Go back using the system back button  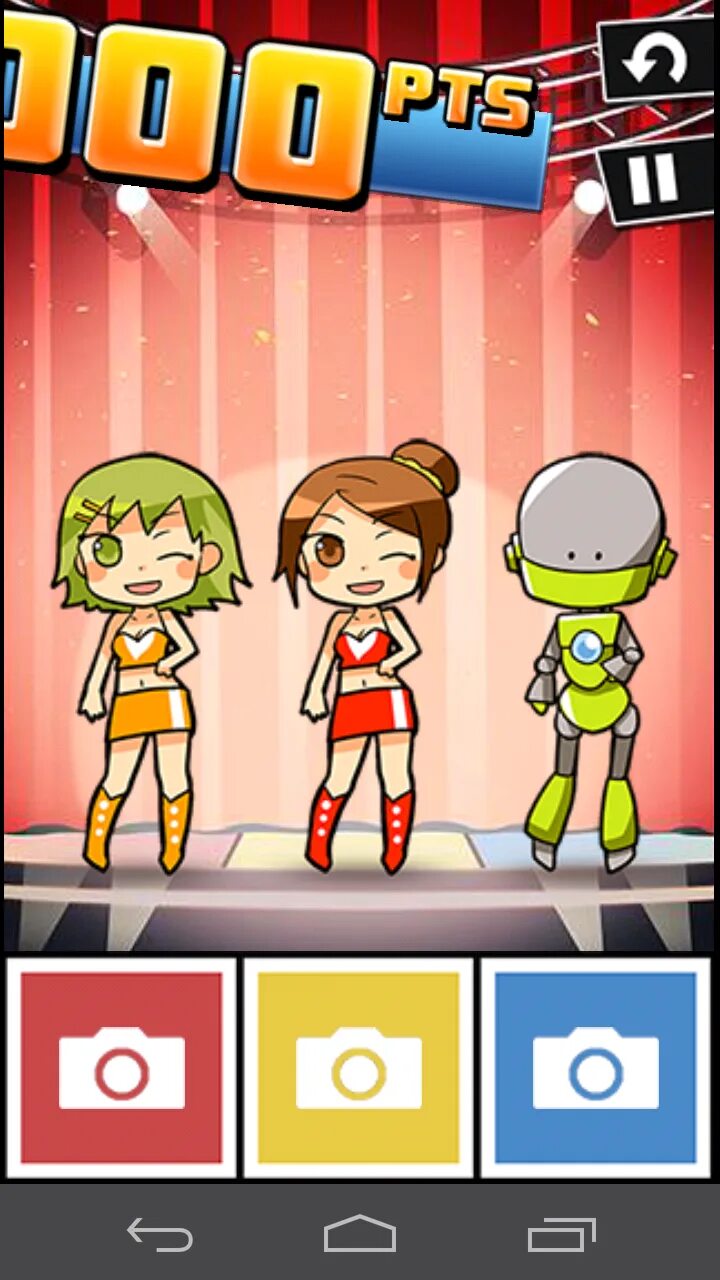click(160, 1234)
